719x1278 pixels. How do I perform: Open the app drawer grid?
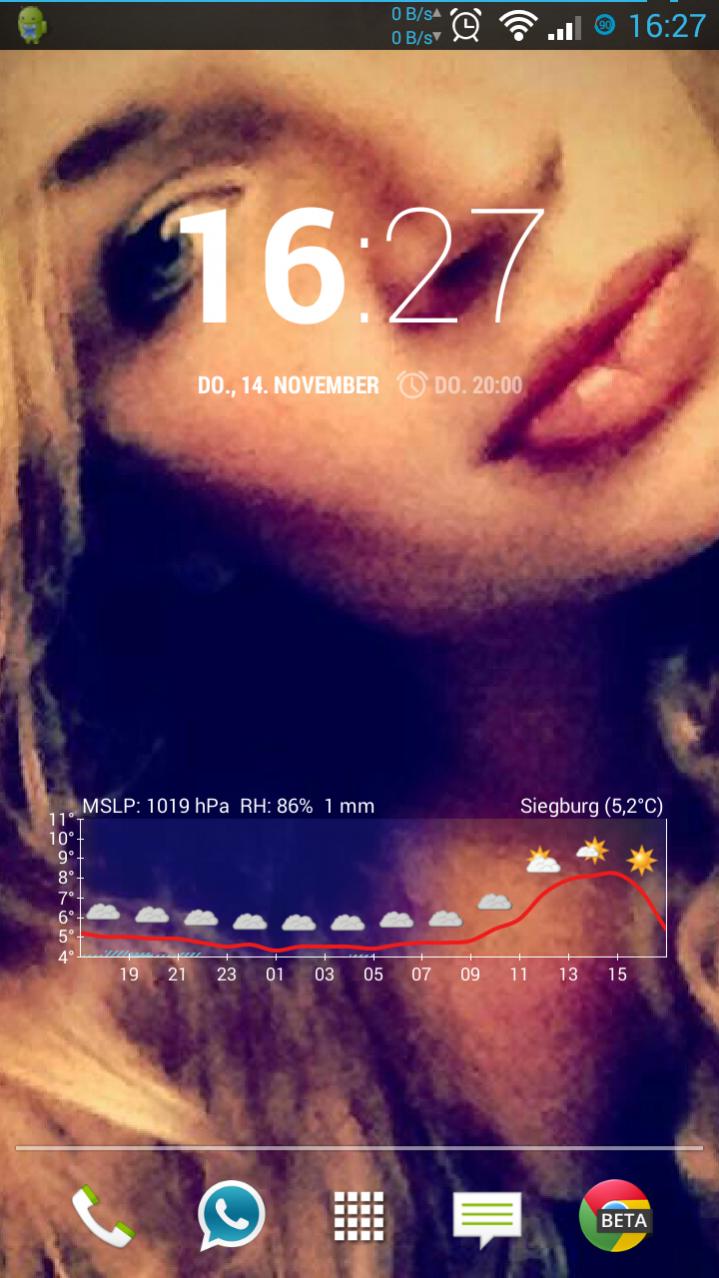point(359,1216)
